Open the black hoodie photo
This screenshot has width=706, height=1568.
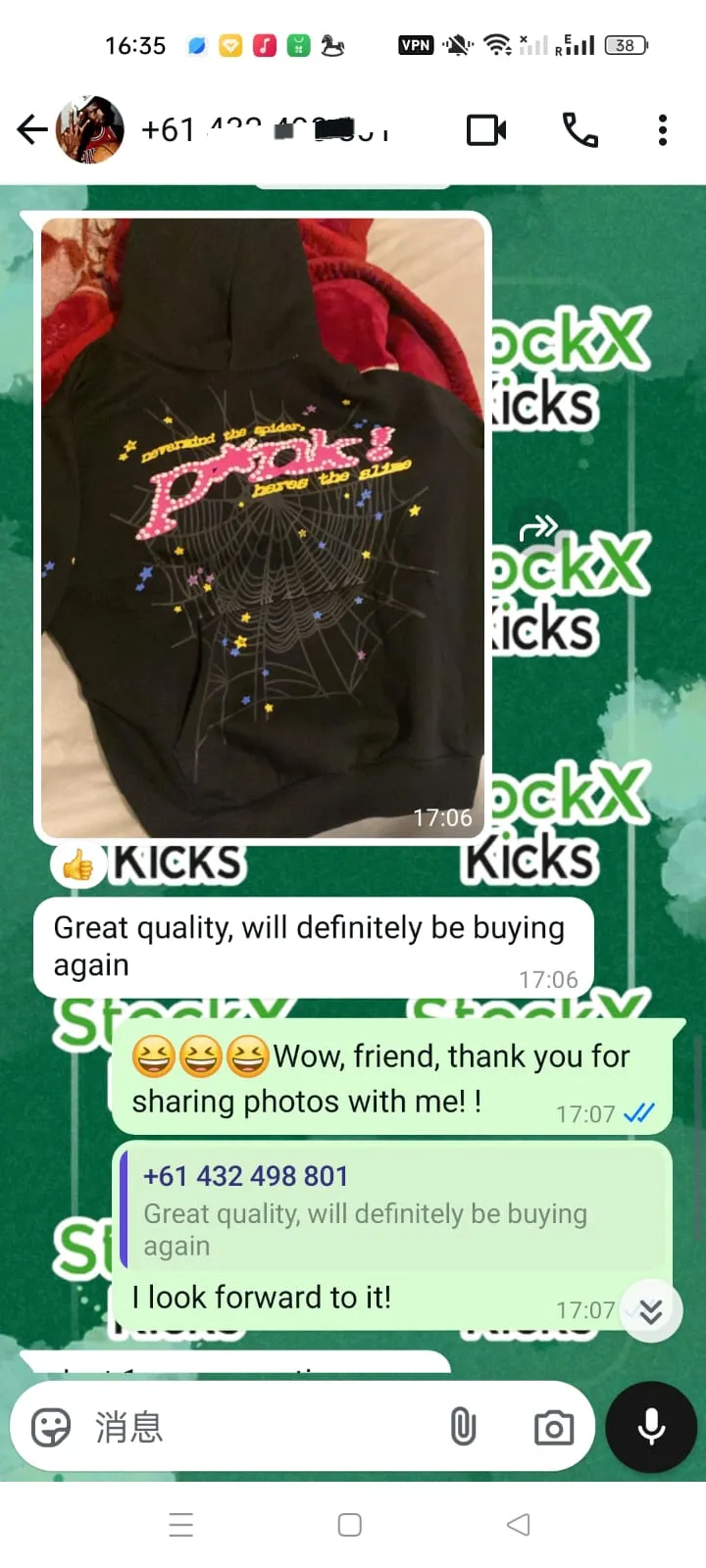pyautogui.click(x=263, y=525)
